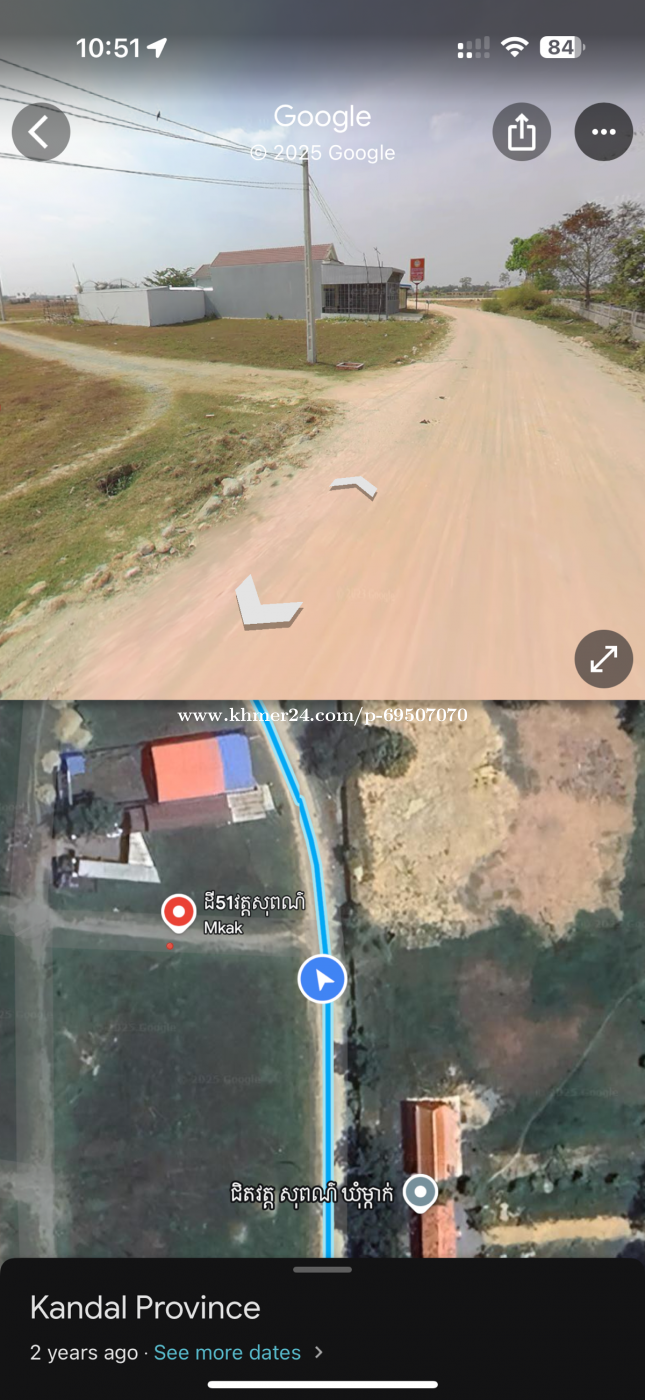Select the red Mkak map pin
645x1400 pixels.
tap(179, 914)
